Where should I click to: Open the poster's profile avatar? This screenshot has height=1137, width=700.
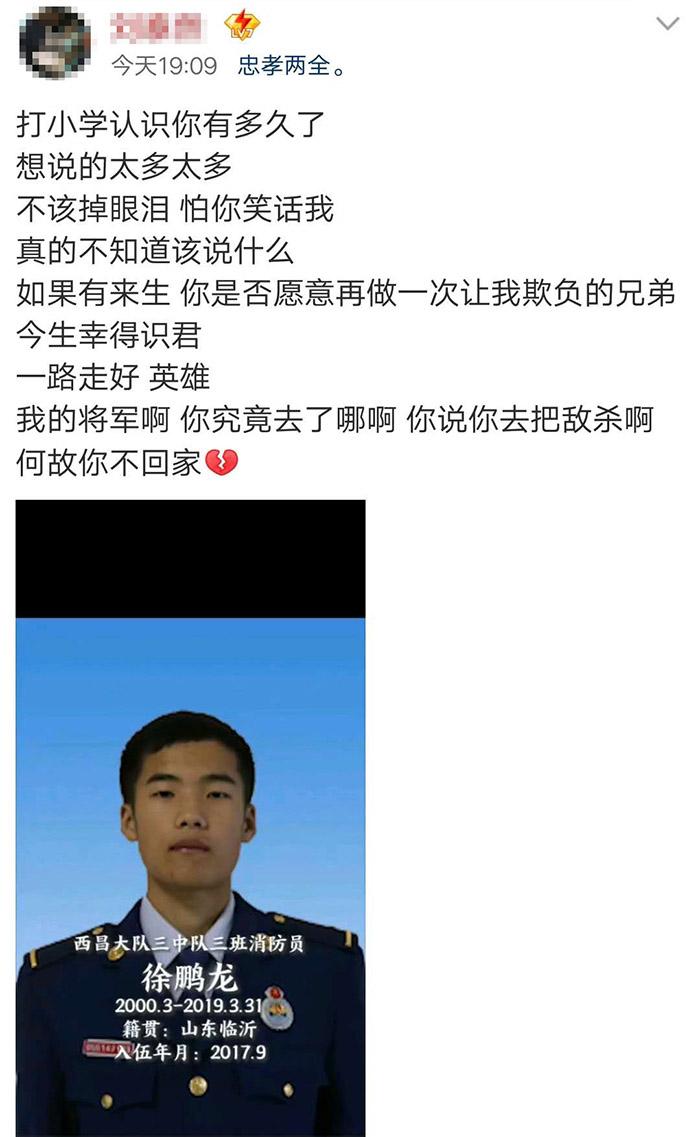pos(55,43)
